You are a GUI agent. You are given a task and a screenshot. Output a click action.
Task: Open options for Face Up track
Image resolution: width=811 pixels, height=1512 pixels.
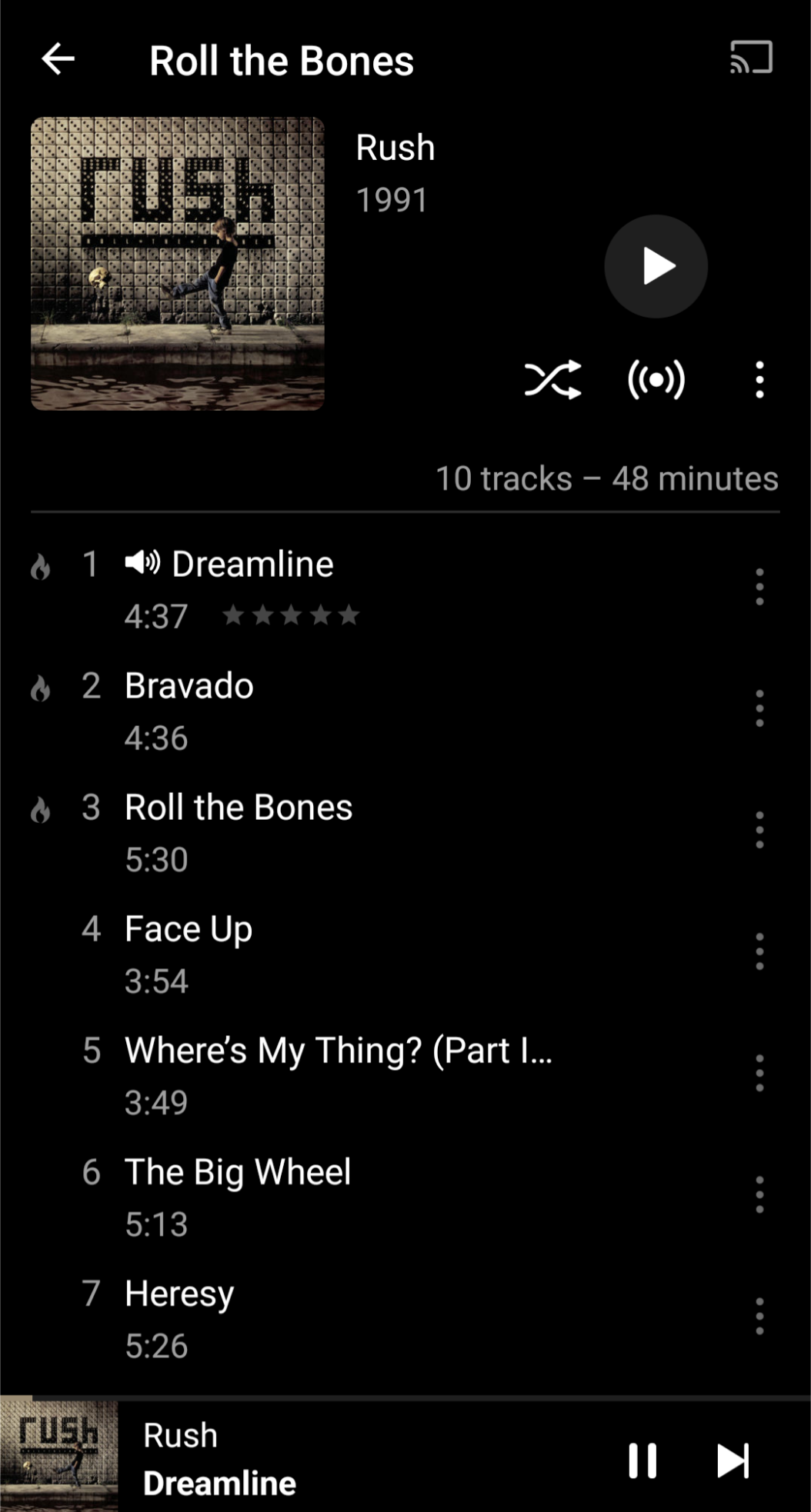point(759,951)
